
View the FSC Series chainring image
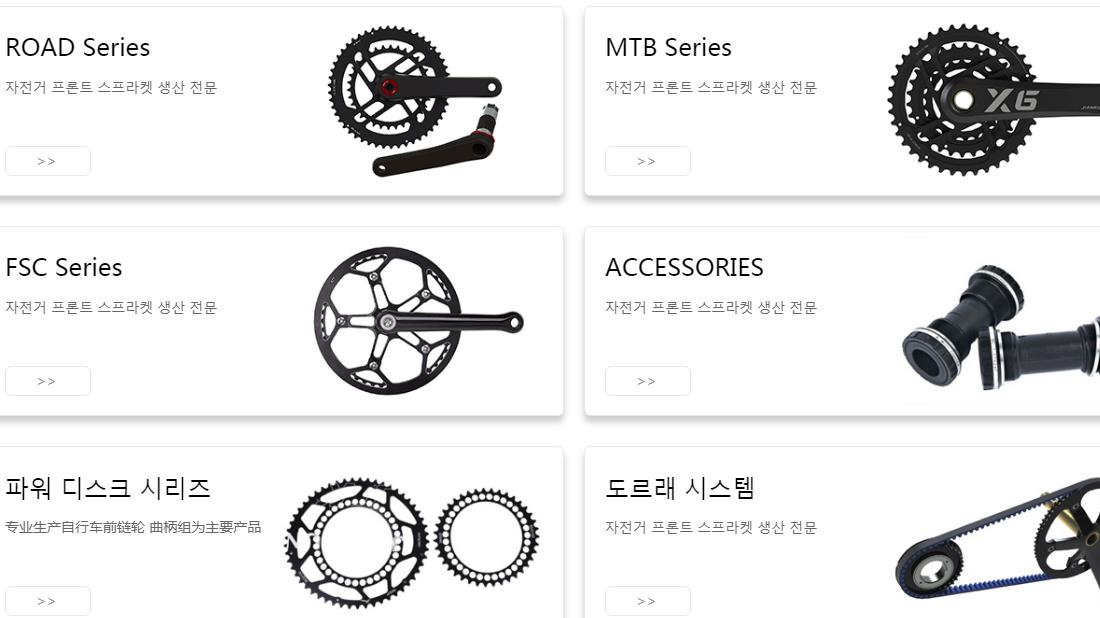coord(415,321)
